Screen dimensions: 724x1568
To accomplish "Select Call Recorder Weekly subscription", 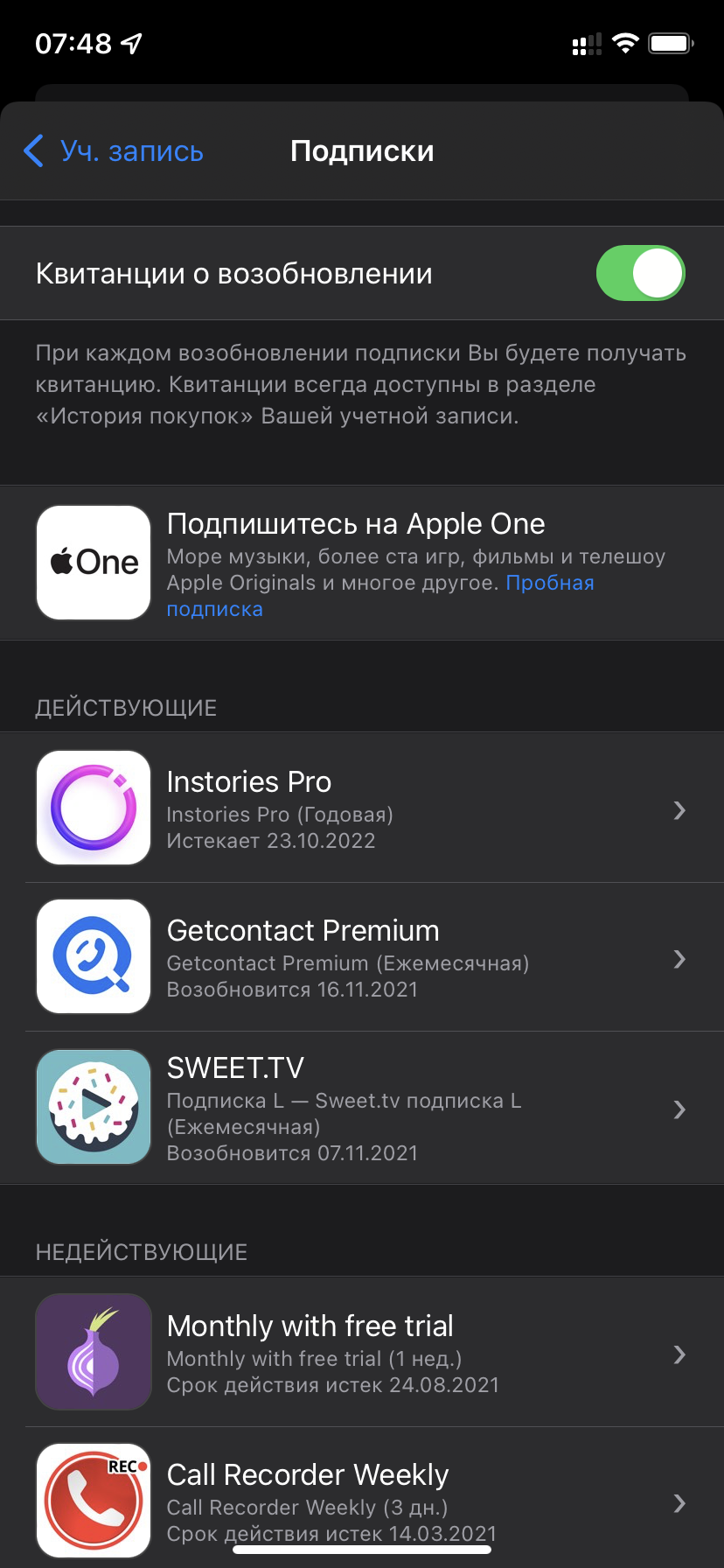I will pyautogui.click(x=362, y=1501).
